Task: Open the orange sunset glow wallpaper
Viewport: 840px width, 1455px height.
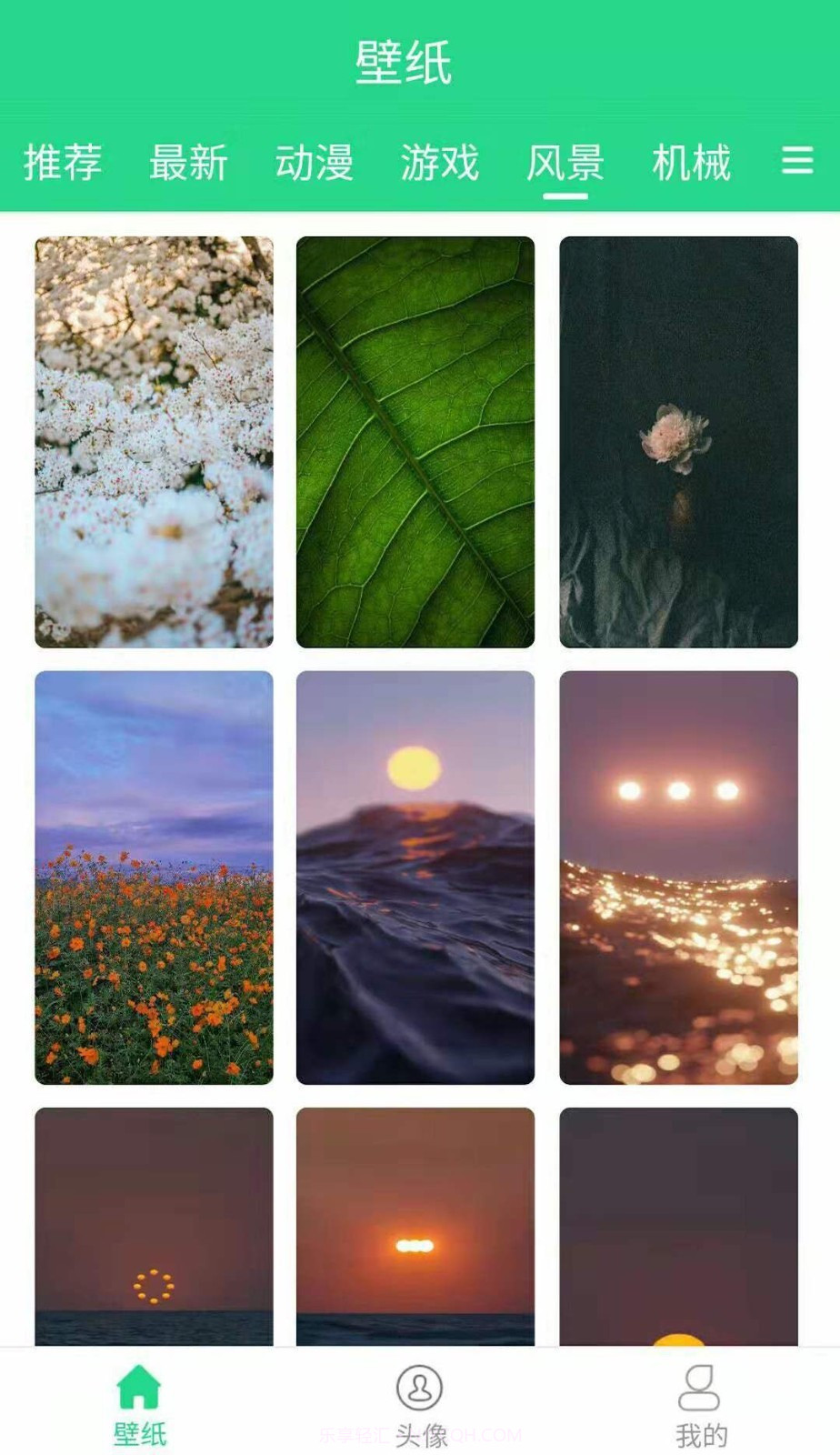Action: pos(415,1226)
